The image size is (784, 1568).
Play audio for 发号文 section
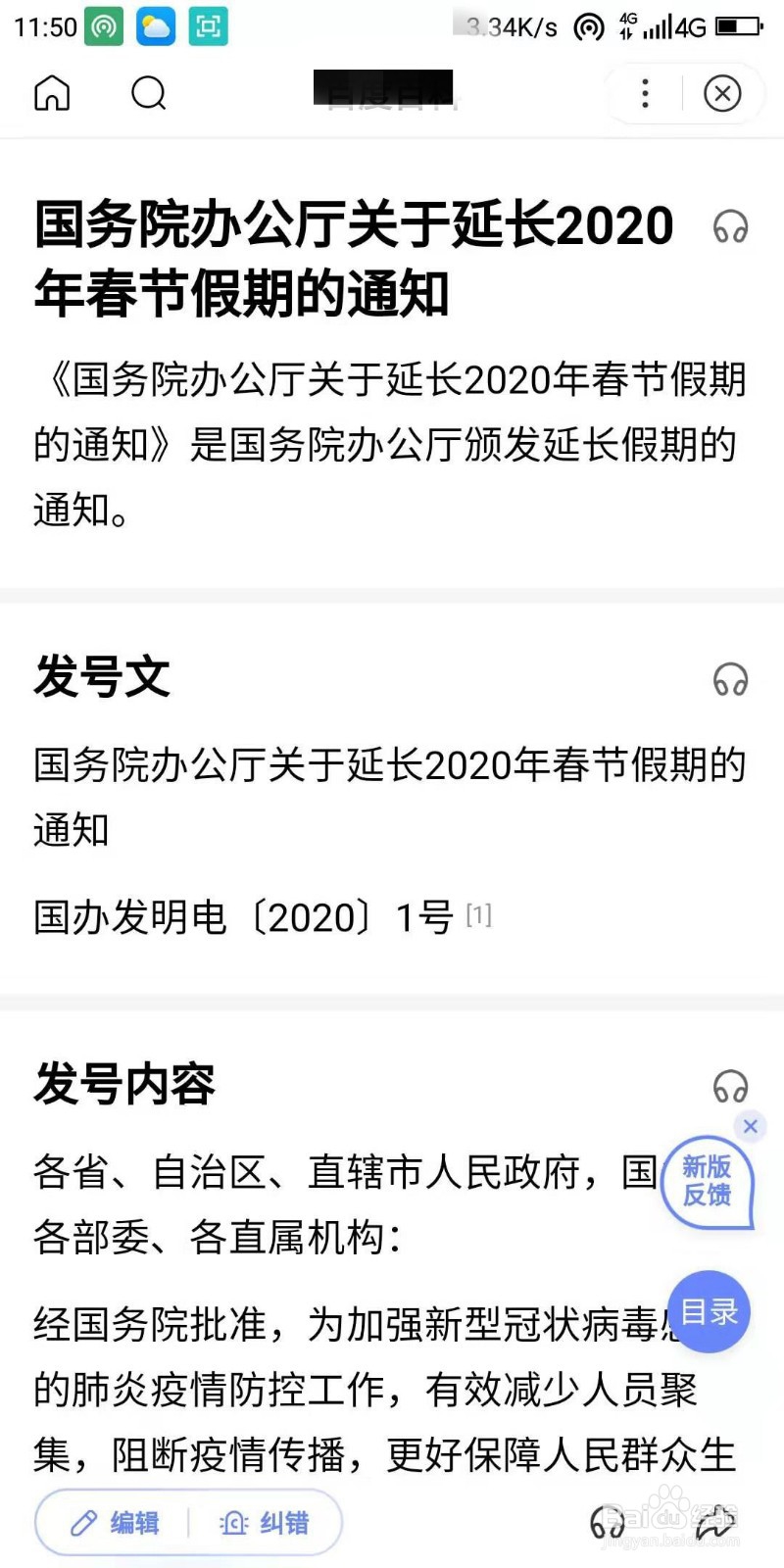click(730, 678)
